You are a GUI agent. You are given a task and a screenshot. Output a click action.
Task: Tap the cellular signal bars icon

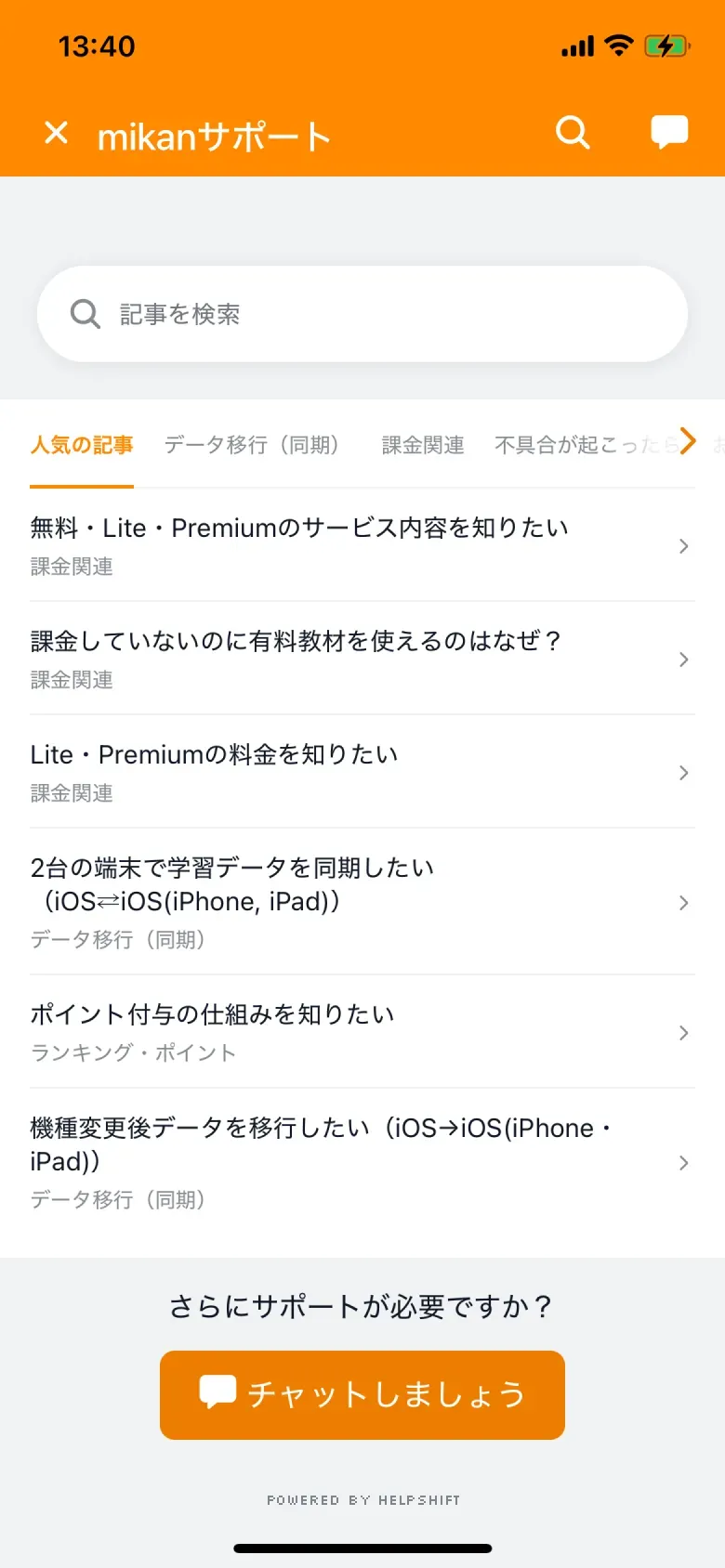576,46
